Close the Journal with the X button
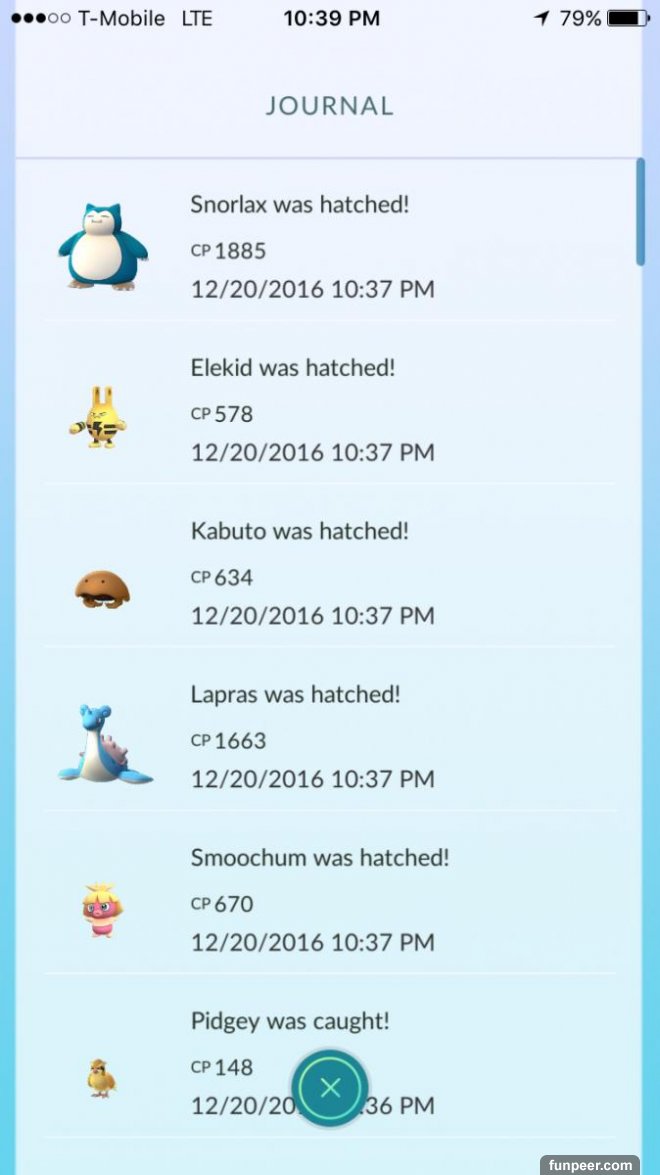660x1175 pixels. click(330, 1088)
